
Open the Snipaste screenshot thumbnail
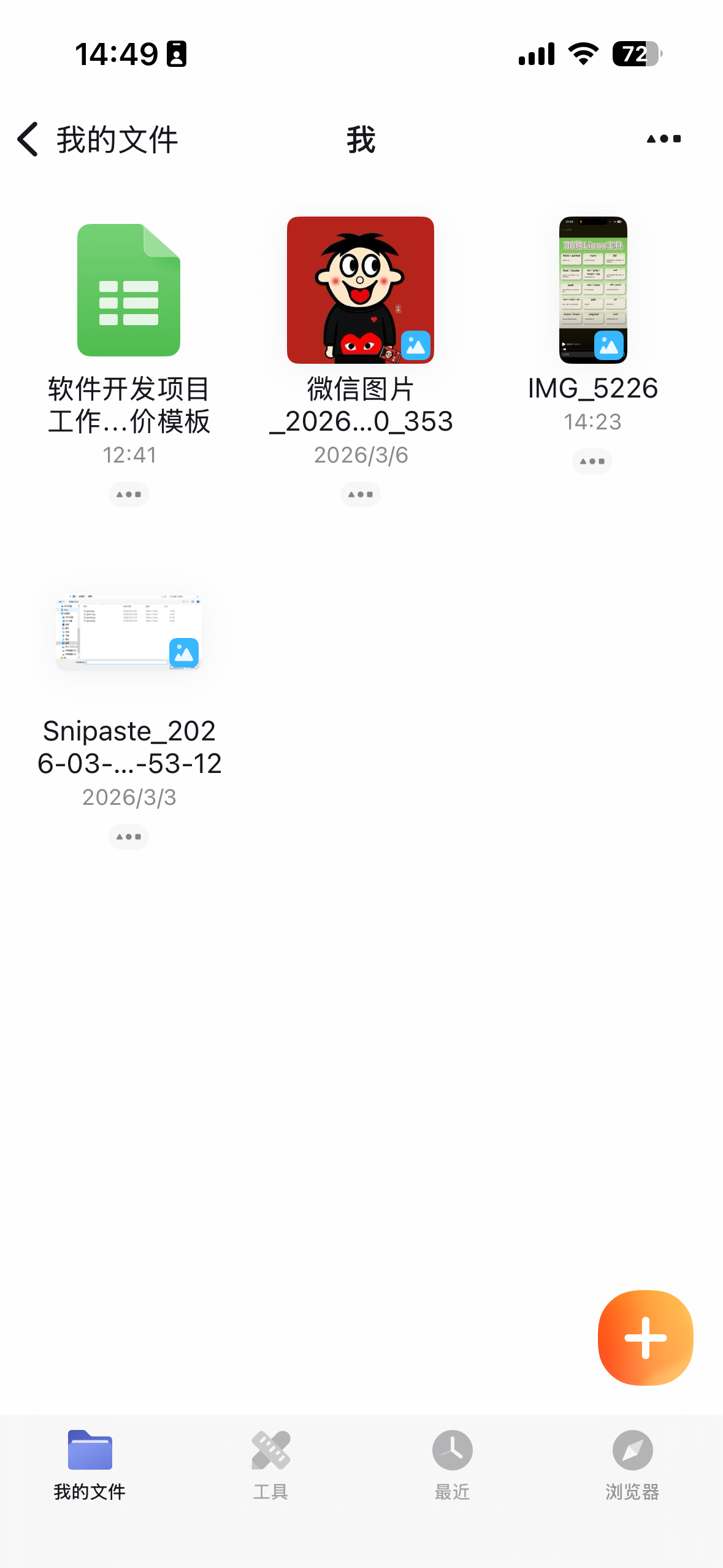(129, 631)
